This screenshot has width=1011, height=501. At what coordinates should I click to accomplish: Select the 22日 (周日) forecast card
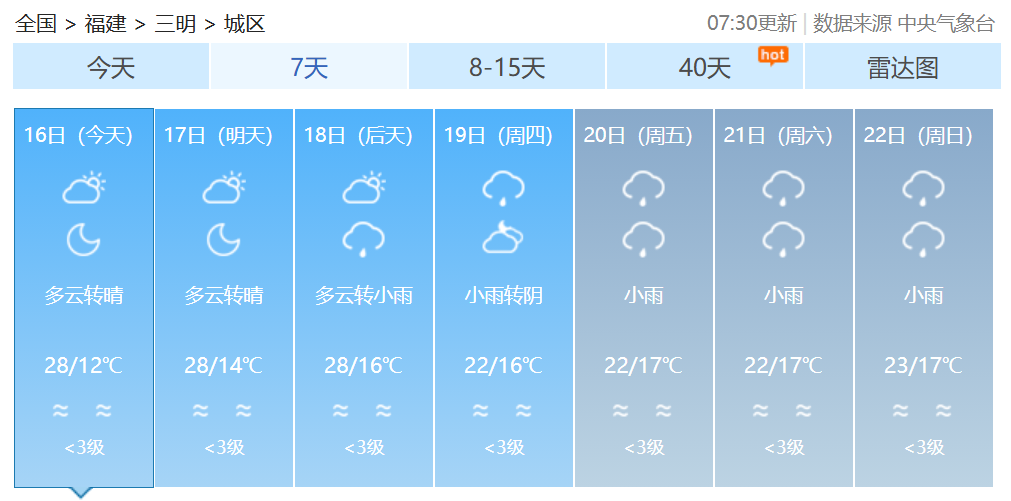click(924, 297)
